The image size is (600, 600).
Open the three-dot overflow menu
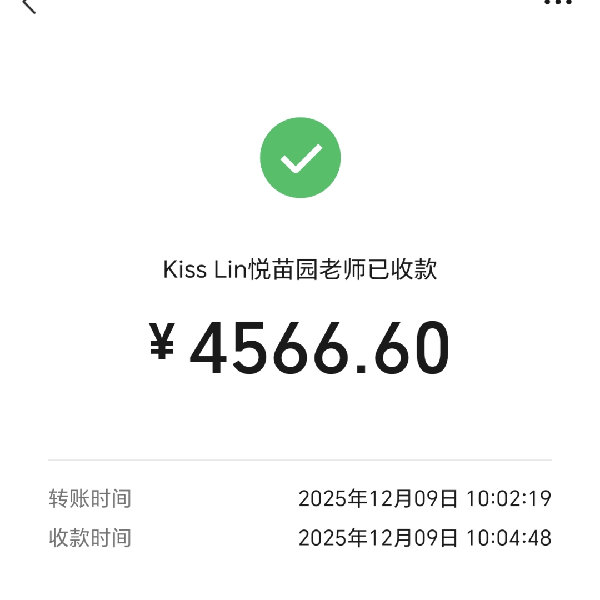pos(557,3)
